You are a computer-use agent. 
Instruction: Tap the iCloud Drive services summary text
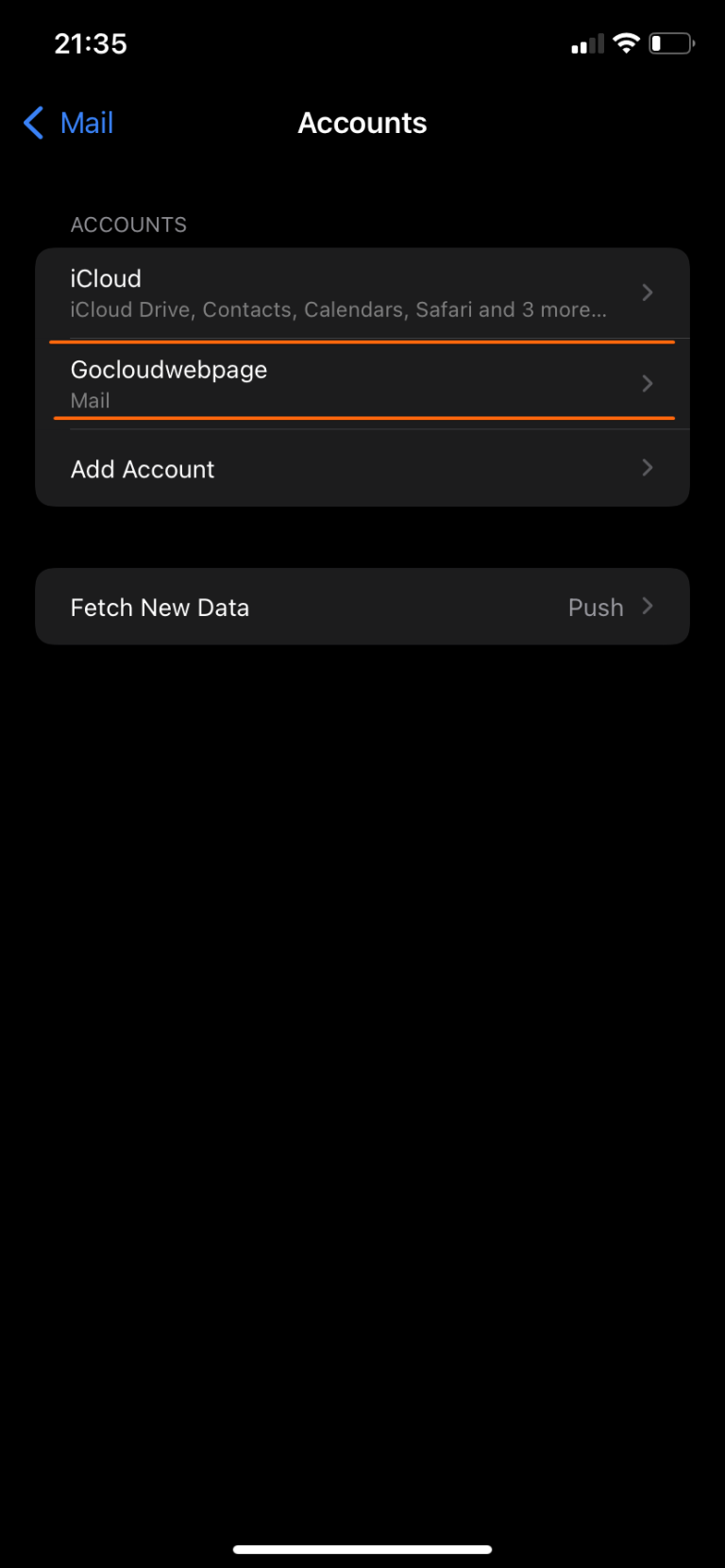coord(338,309)
